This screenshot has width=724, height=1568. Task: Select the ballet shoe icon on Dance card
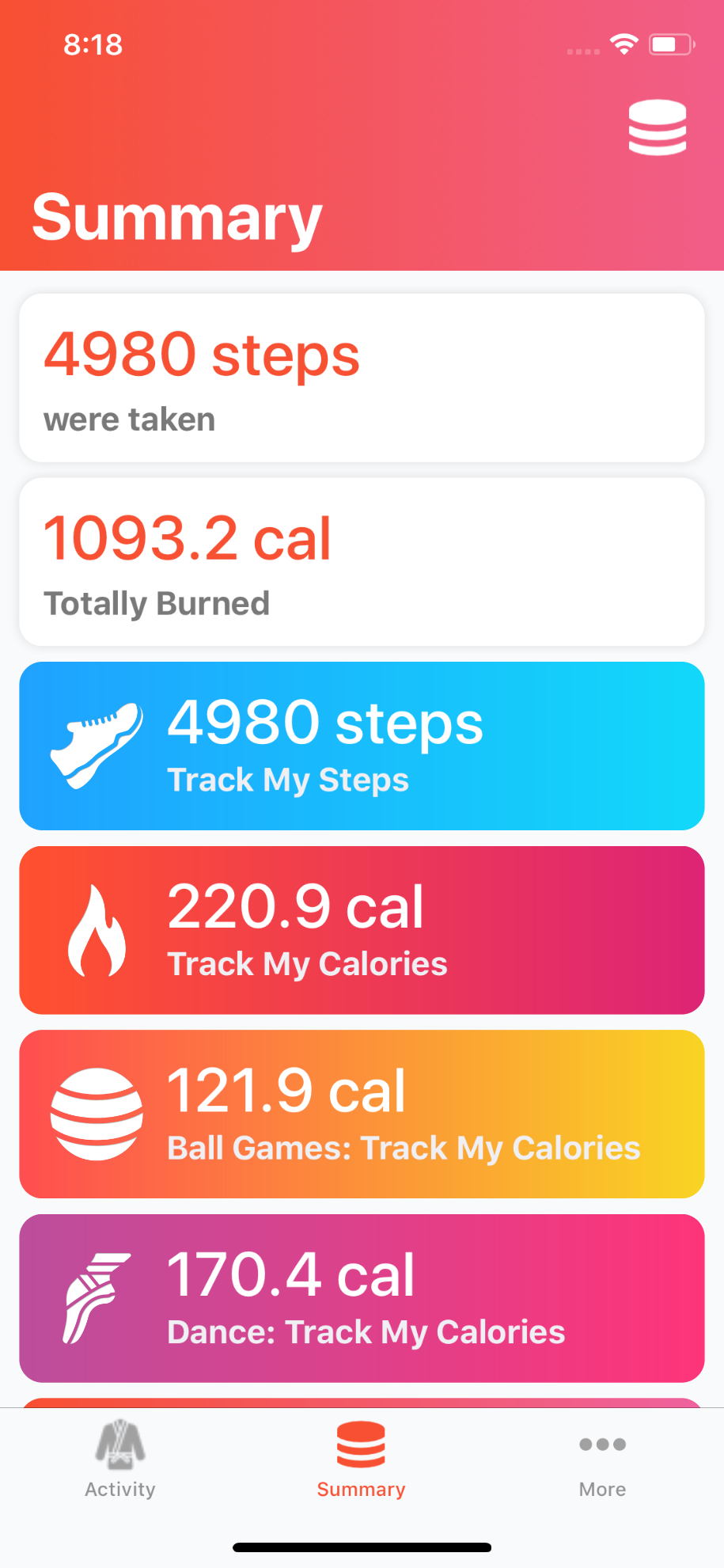click(92, 1297)
